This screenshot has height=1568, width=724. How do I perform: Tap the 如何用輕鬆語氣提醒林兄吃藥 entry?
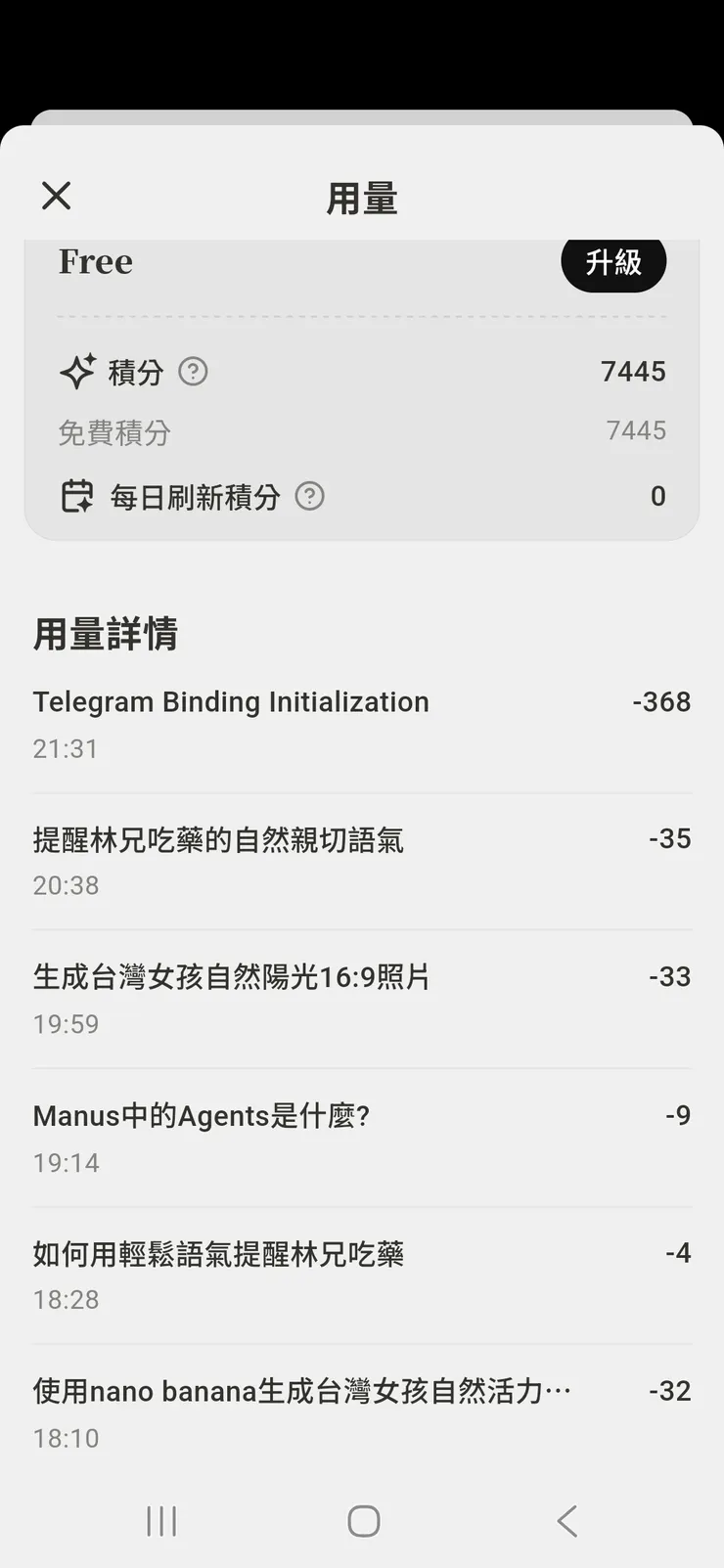(x=219, y=1254)
